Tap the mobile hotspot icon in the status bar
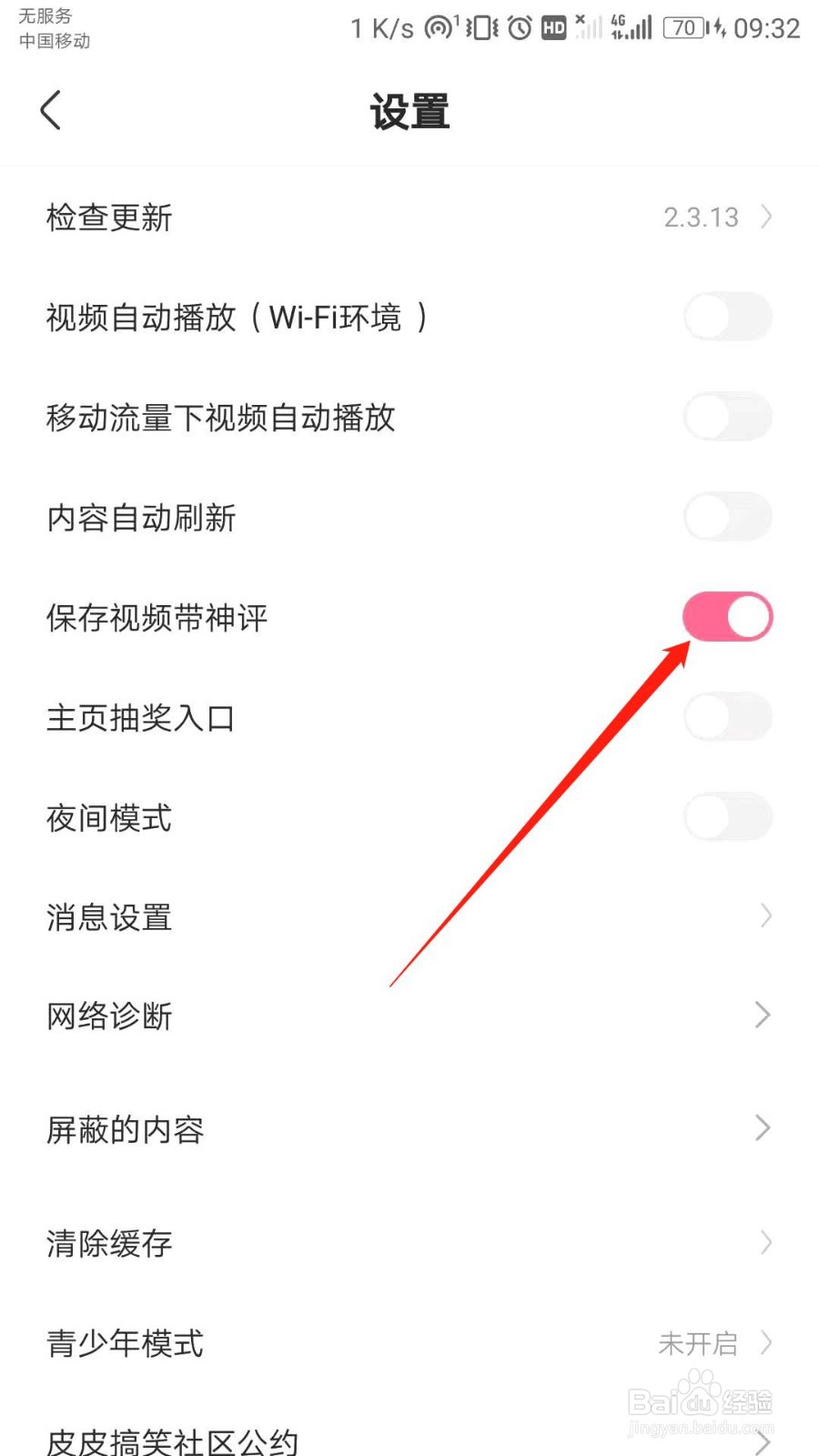 click(x=440, y=27)
